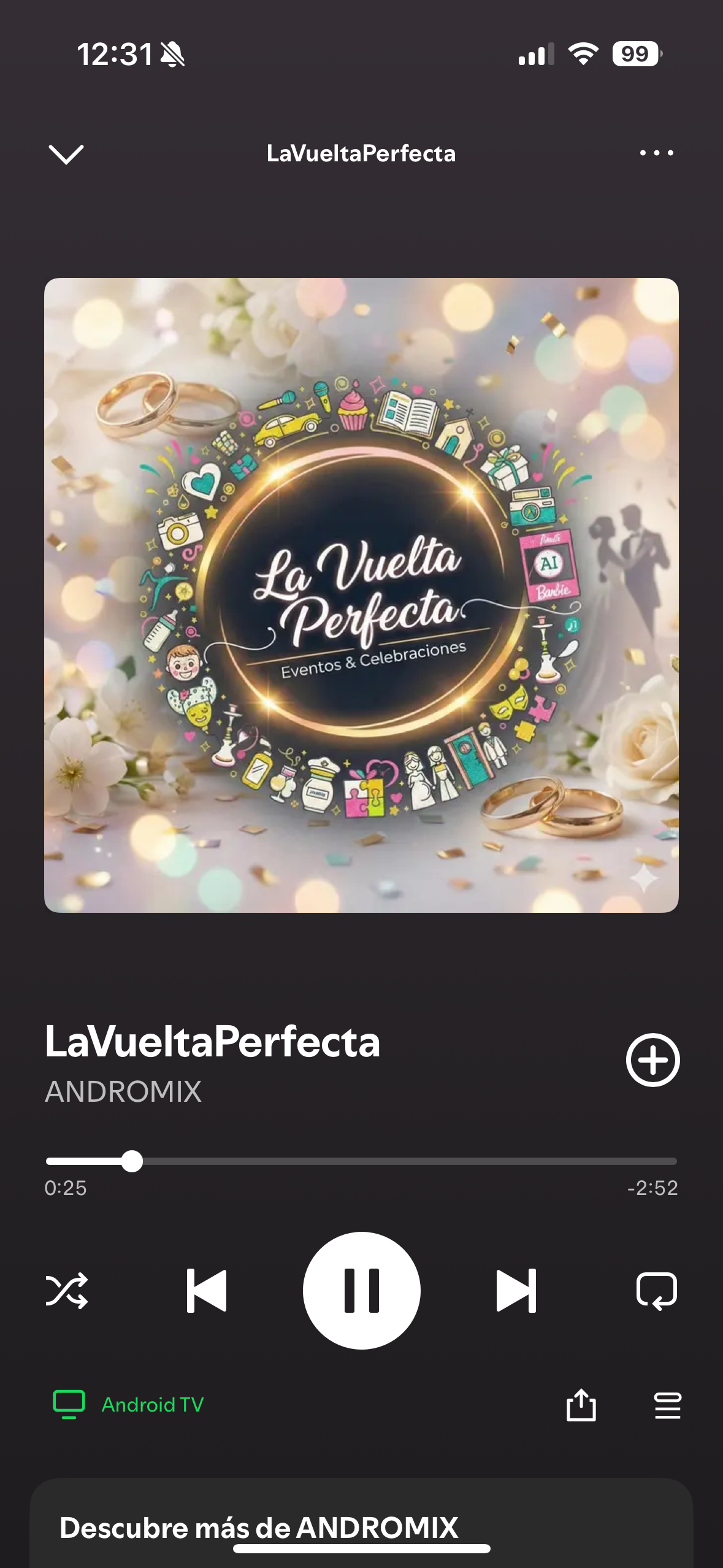Image resolution: width=723 pixels, height=1568 pixels.
Task: Open Android TV device picker
Action: pos(129,1404)
